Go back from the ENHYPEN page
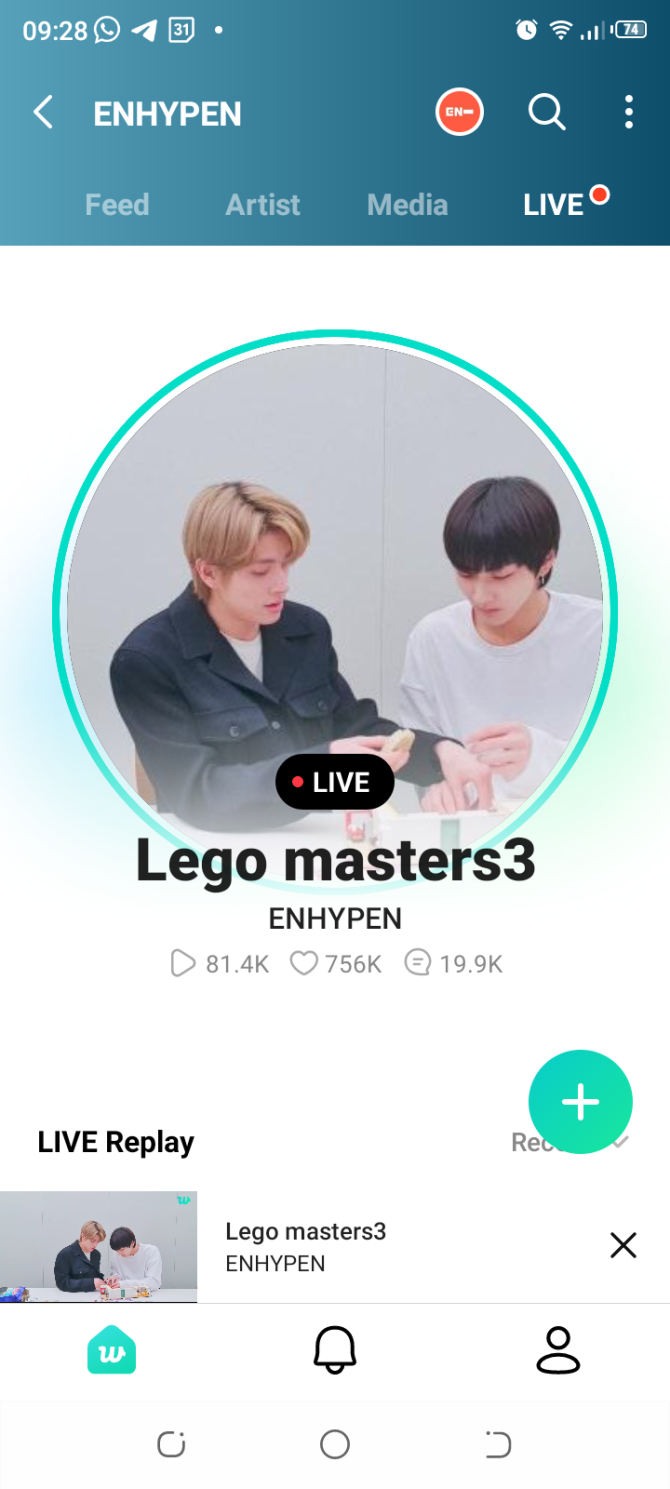The image size is (670, 1489). (x=43, y=113)
